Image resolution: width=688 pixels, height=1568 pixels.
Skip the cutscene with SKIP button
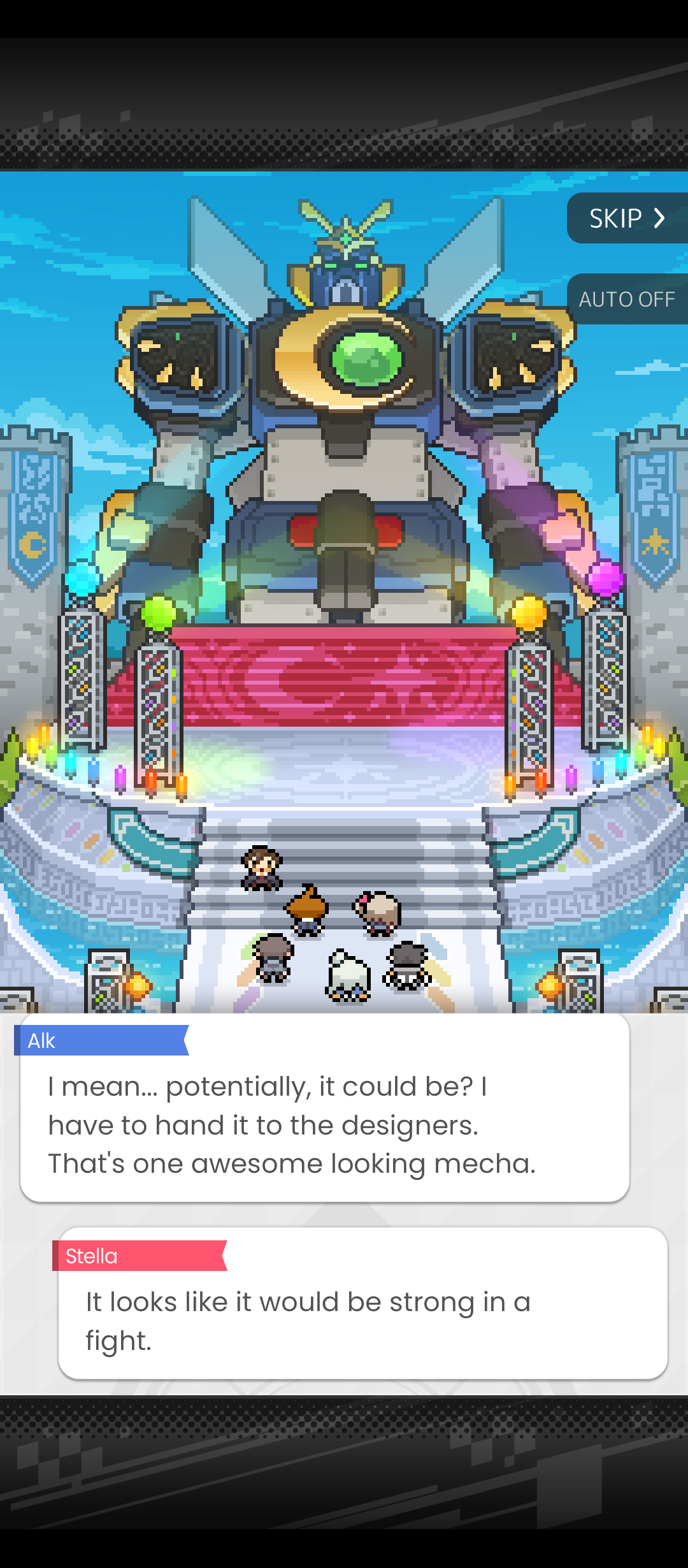(x=627, y=219)
